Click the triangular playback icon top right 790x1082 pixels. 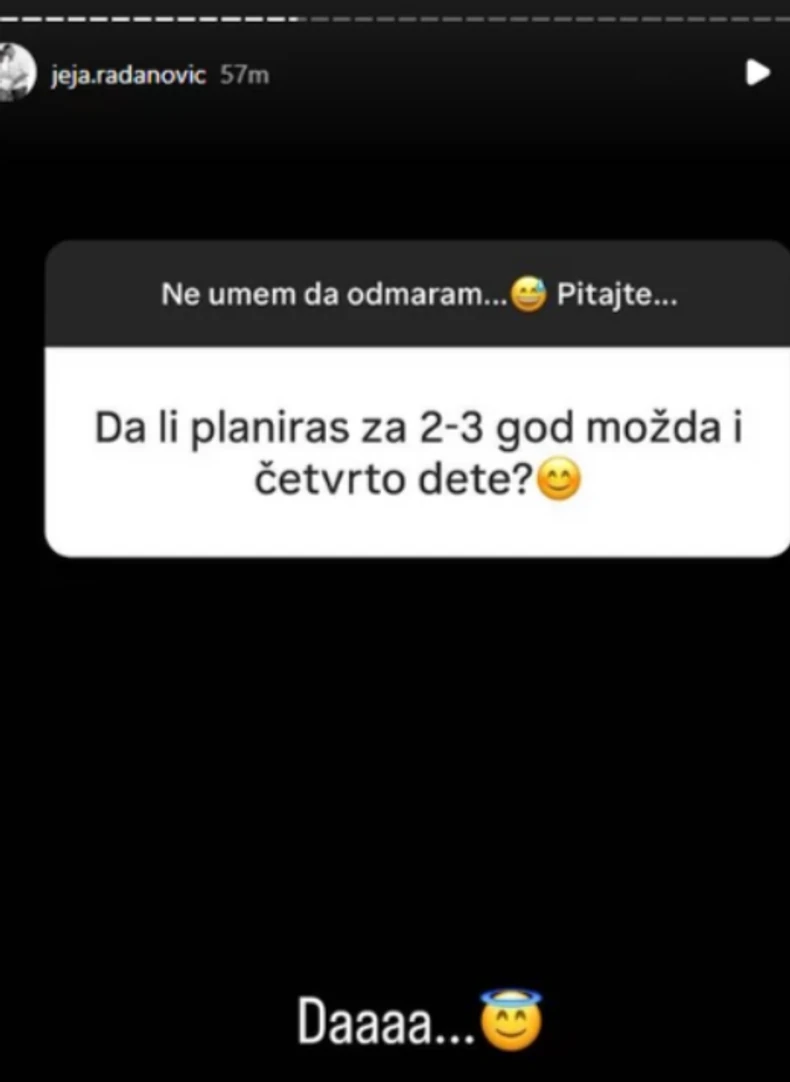(x=760, y=74)
